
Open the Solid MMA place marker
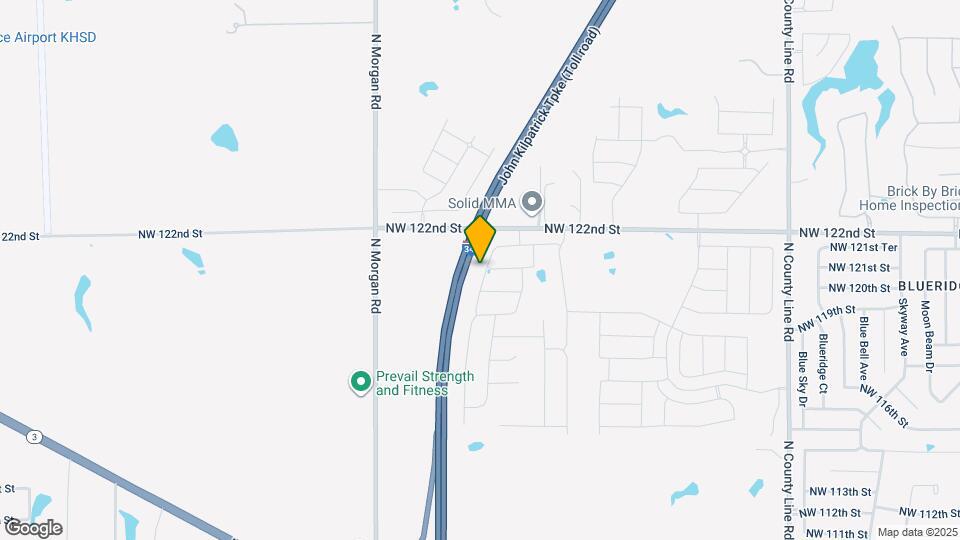coord(533,203)
